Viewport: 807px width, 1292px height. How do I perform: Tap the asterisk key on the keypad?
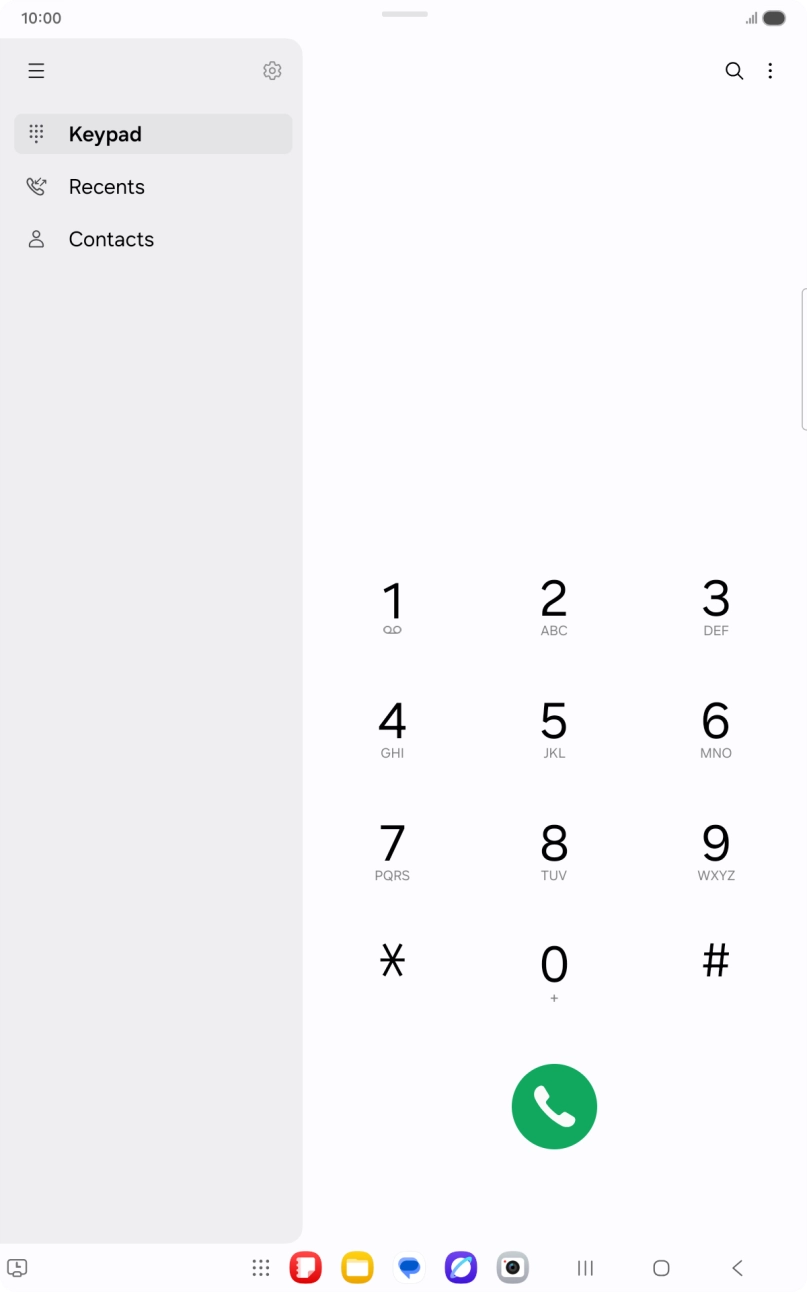pos(392,961)
